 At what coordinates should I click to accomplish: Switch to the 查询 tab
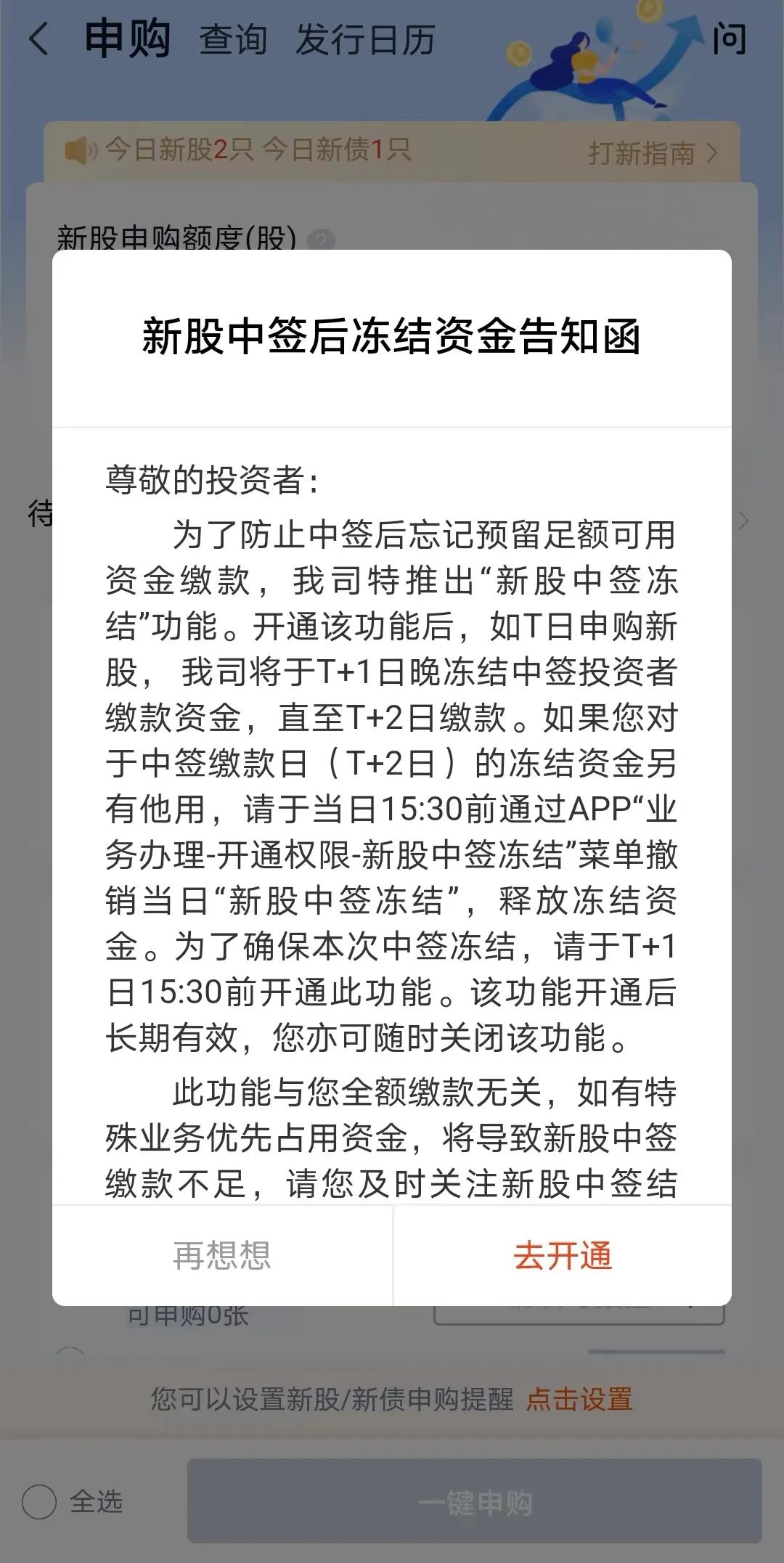coord(233,39)
